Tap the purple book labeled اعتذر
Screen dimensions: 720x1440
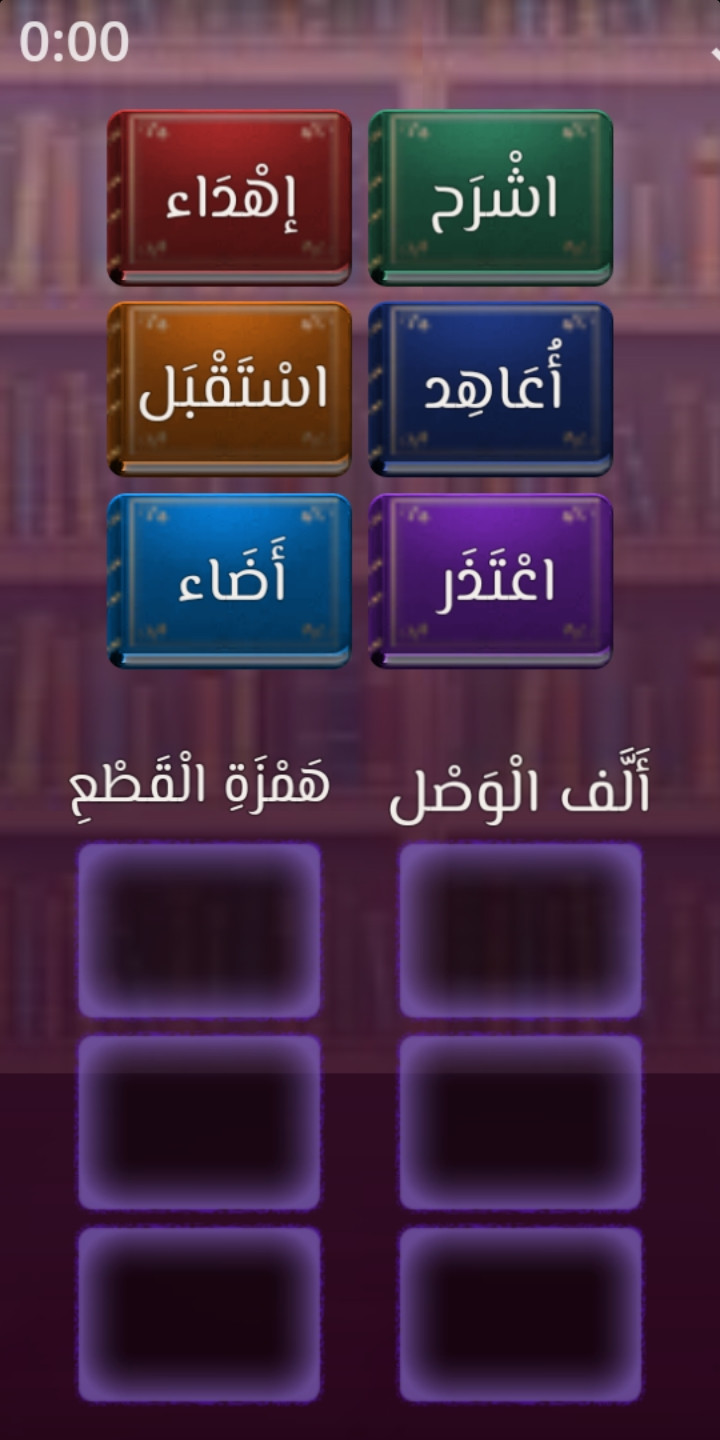click(491, 581)
